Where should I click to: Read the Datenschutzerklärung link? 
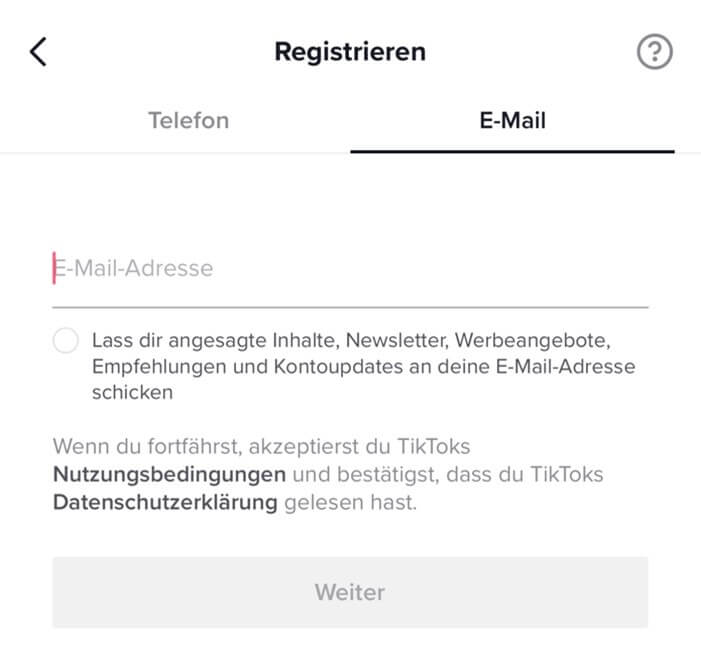tap(165, 502)
